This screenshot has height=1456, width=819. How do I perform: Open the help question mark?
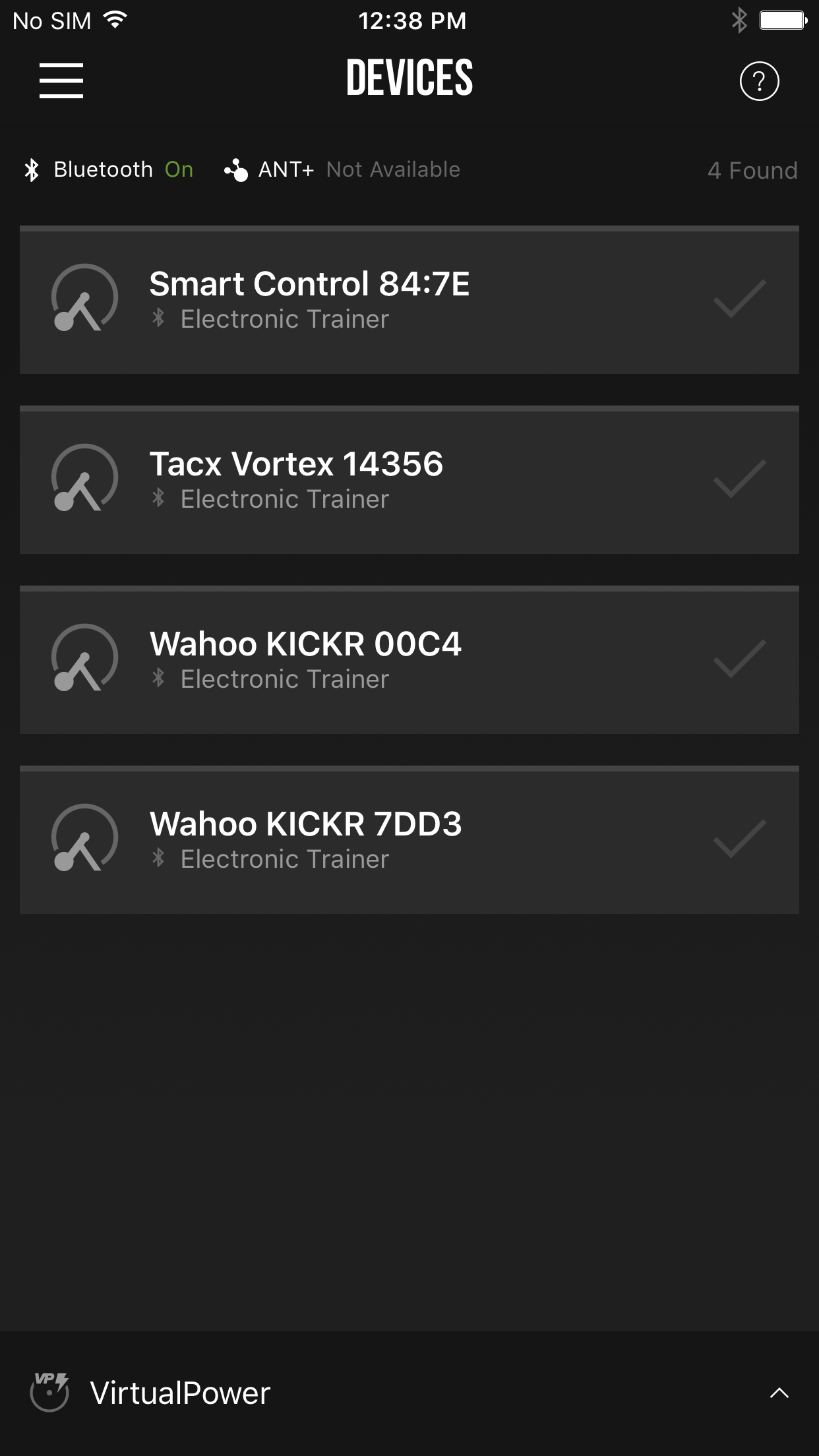pyautogui.click(x=759, y=81)
